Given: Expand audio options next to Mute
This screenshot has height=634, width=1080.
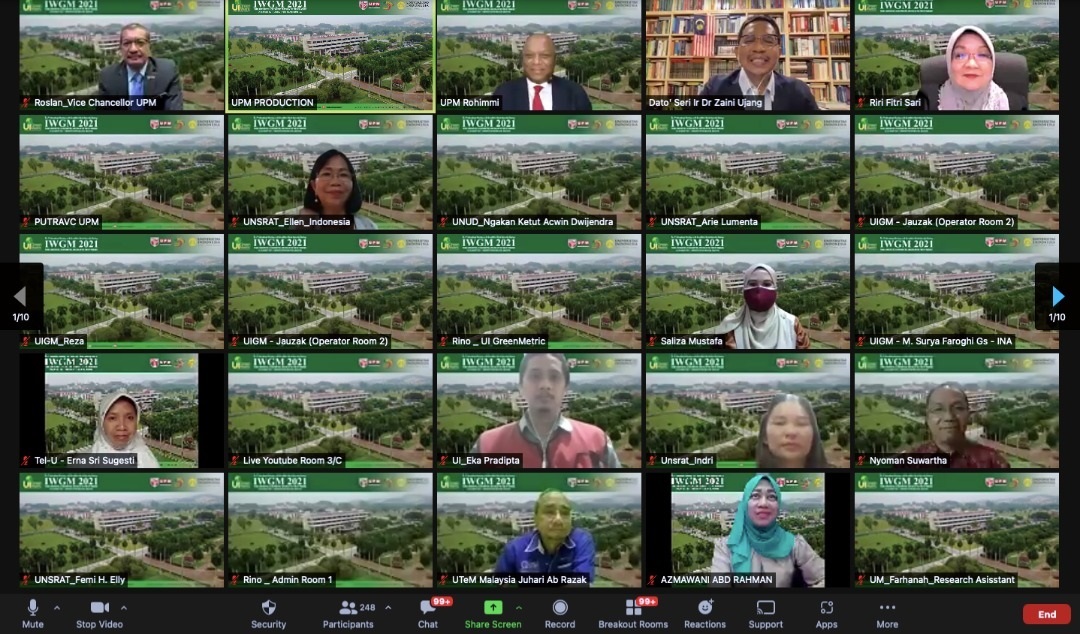Looking at the screenshot, I should click(x=57, y=607).
